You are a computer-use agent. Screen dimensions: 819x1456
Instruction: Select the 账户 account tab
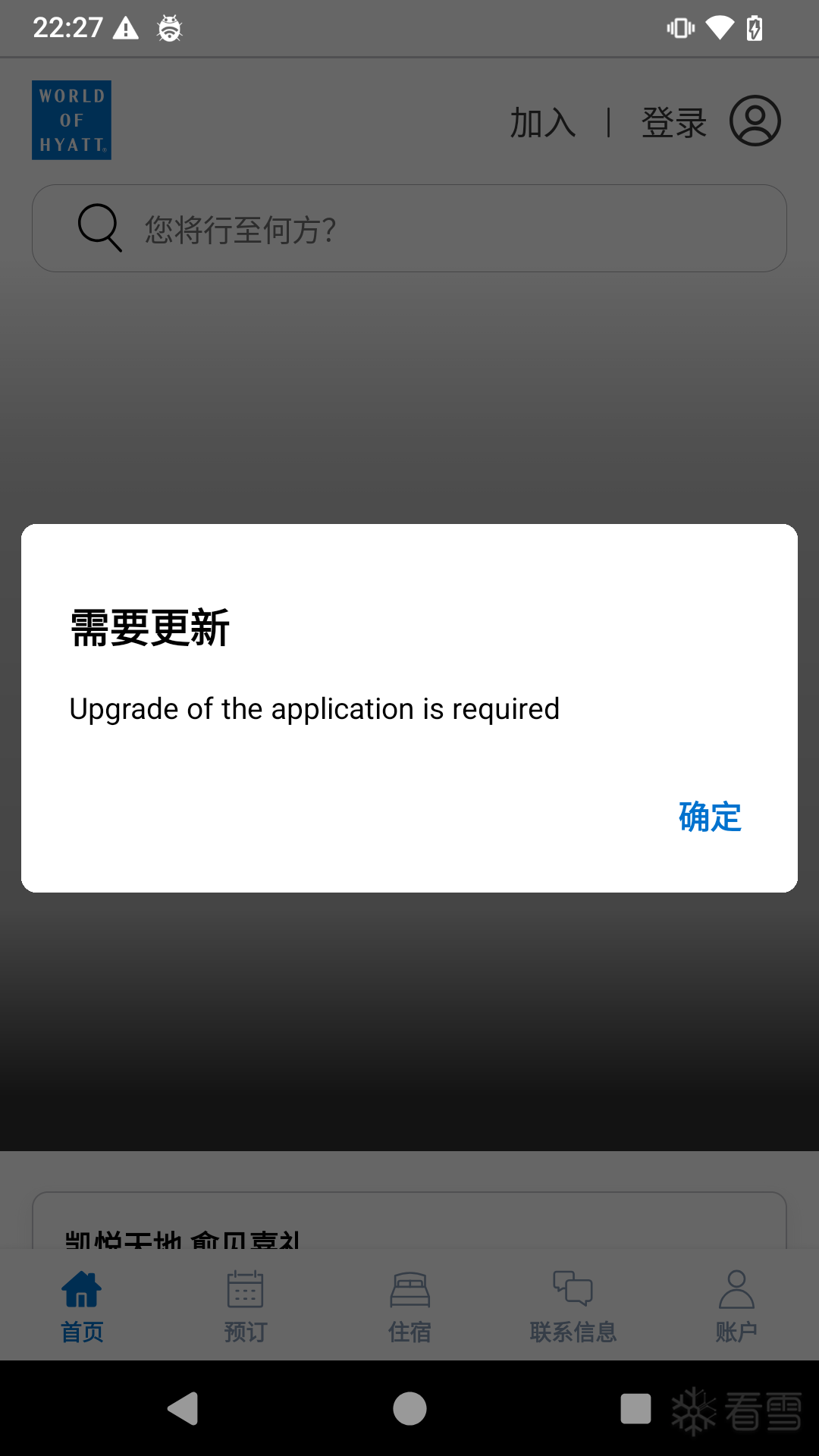pos(736,1306)
